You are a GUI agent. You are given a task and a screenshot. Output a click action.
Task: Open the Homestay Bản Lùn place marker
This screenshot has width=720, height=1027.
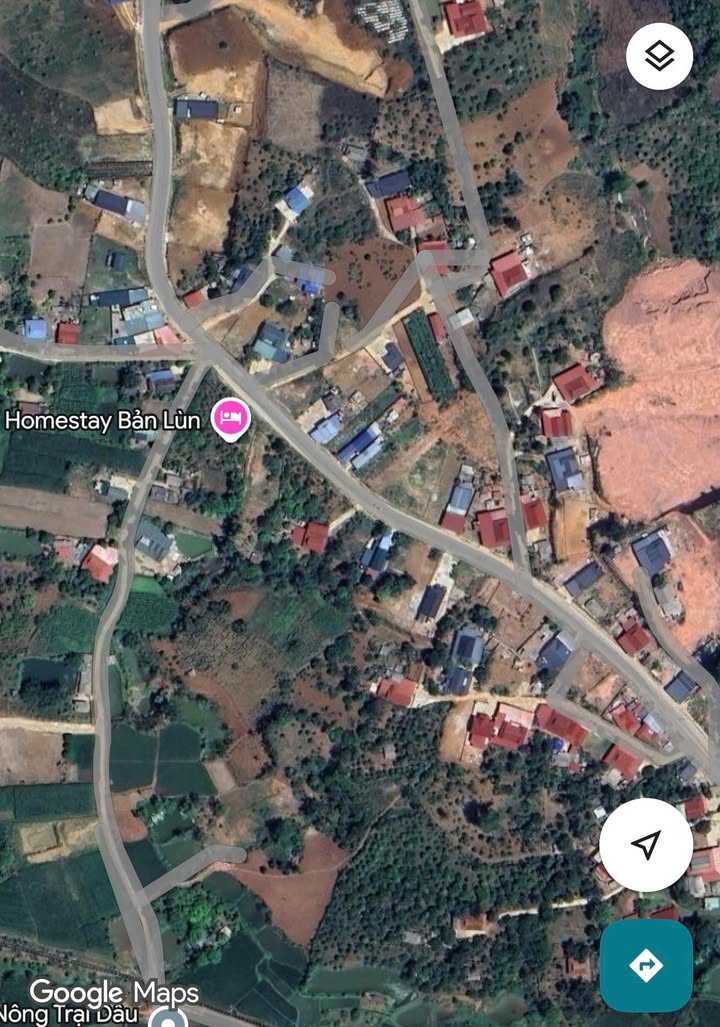[x=231, y=419]
